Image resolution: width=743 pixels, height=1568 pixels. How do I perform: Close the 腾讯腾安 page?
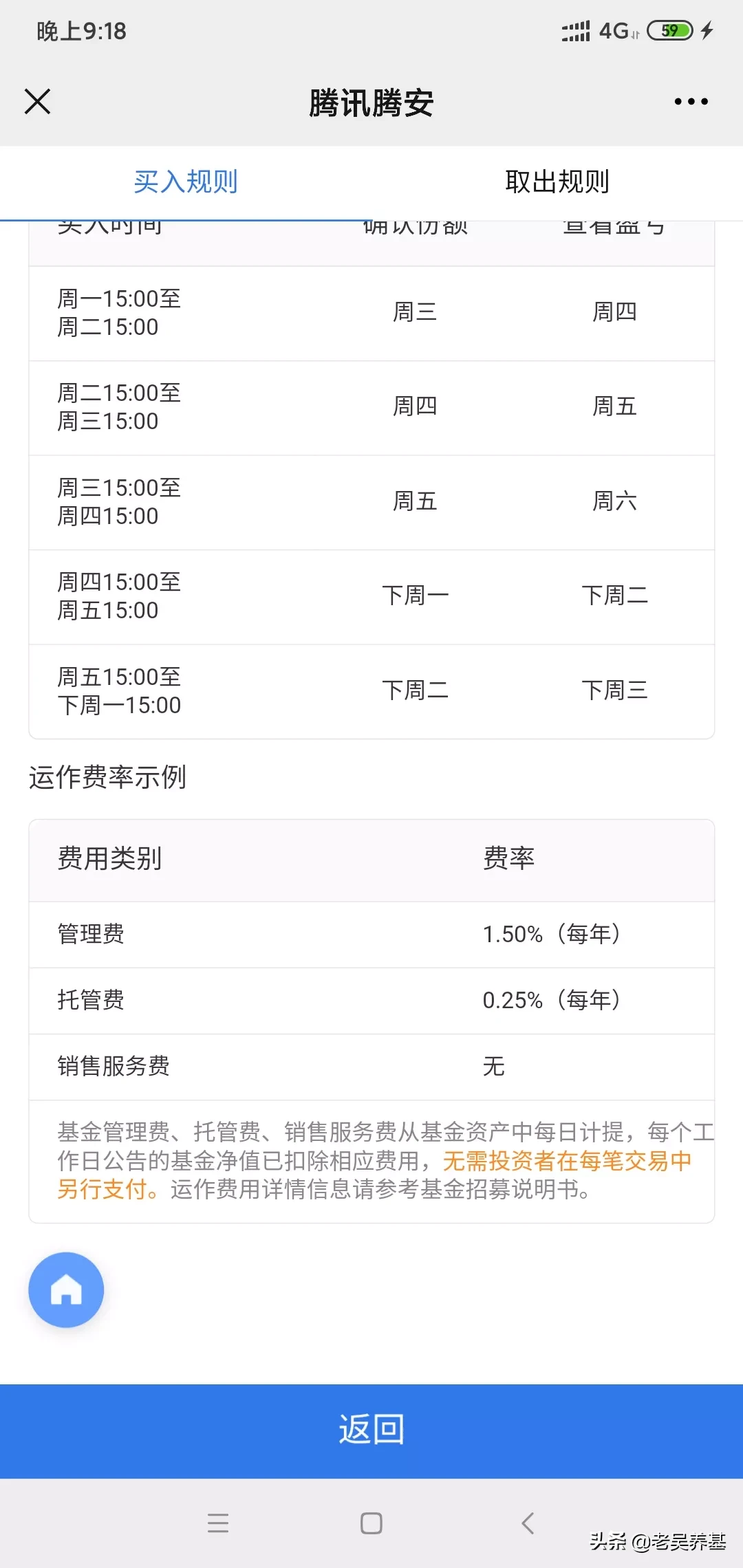[38, 102]
